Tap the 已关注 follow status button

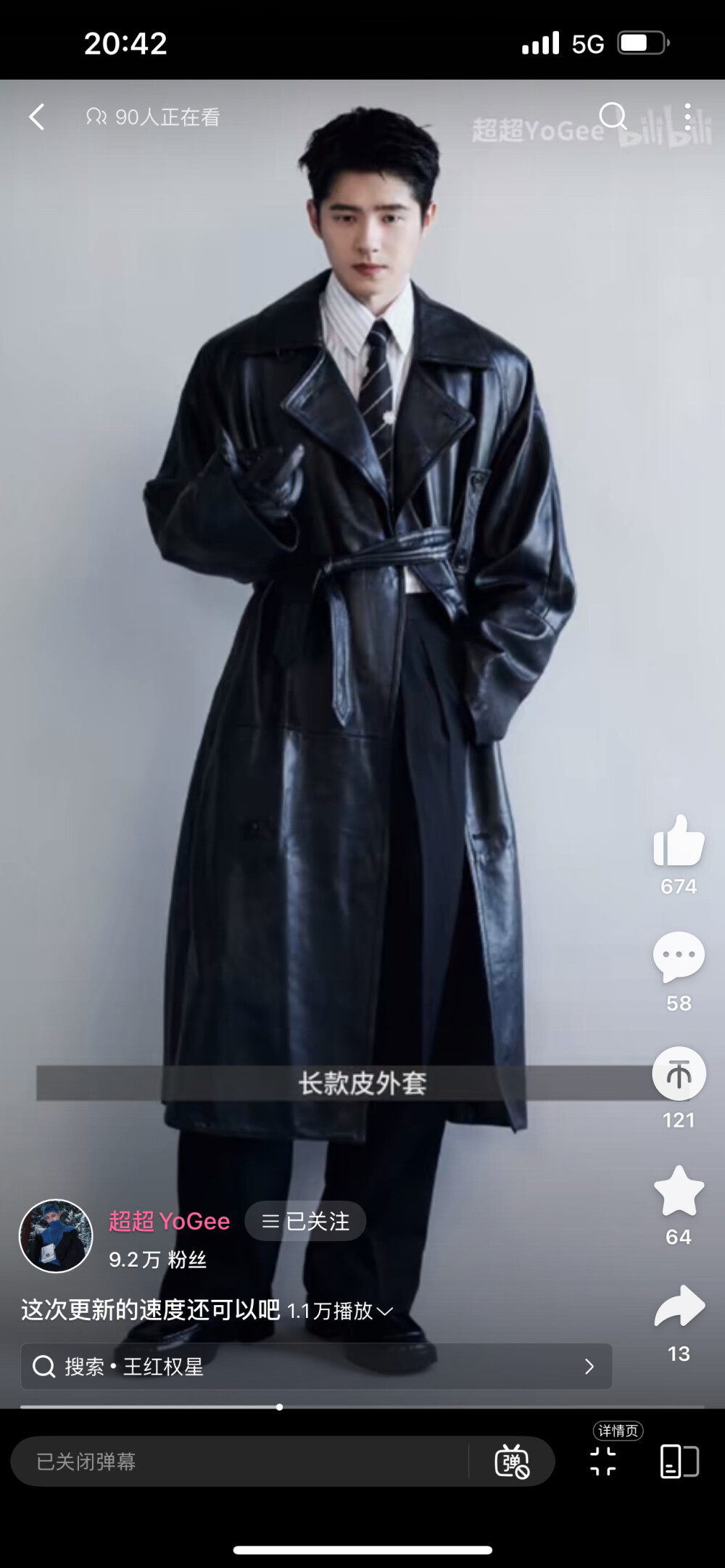305,1222
